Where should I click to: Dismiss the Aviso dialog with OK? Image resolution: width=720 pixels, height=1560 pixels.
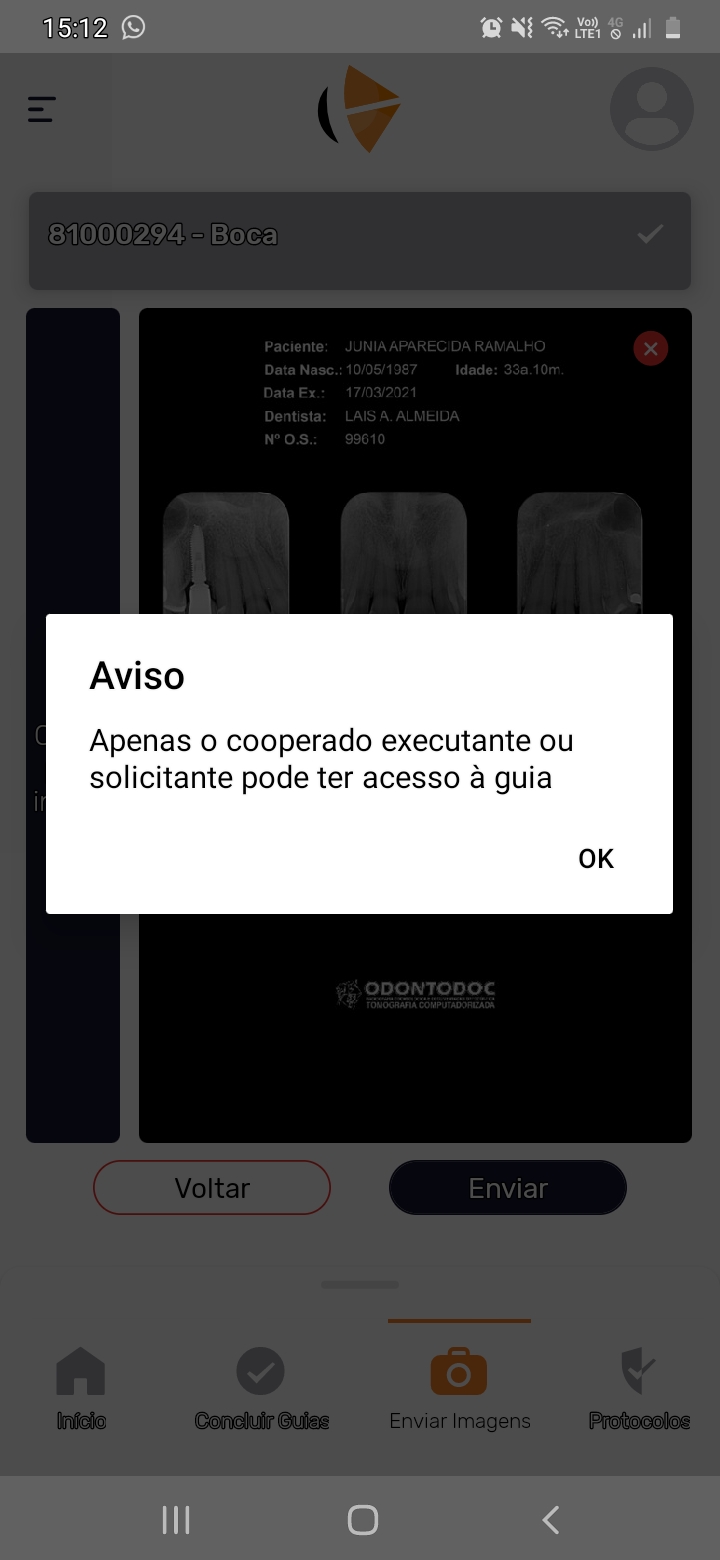[596, 859]
